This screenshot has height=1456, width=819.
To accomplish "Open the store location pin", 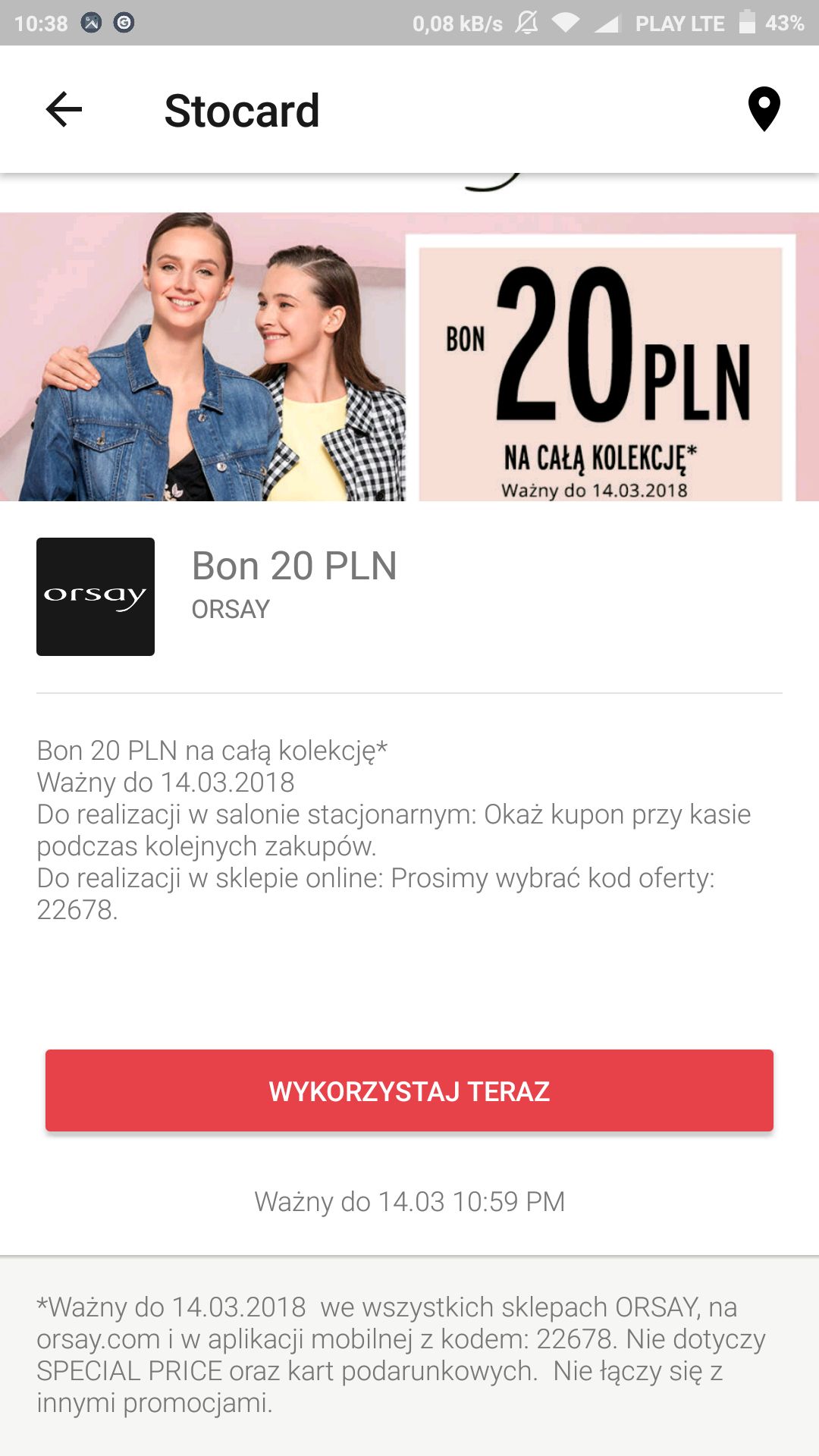I will click(x=764, y=109).
